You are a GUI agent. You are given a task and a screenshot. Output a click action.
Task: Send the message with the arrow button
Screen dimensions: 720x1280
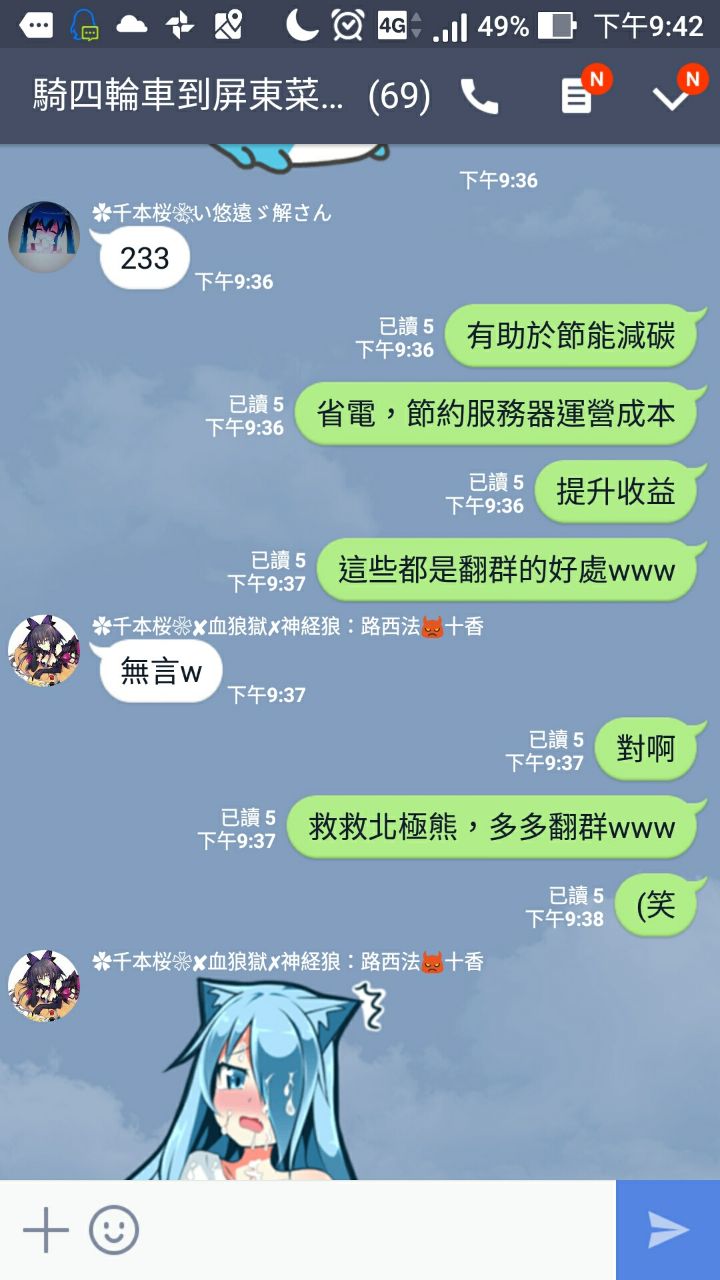tap(668, 1230)
